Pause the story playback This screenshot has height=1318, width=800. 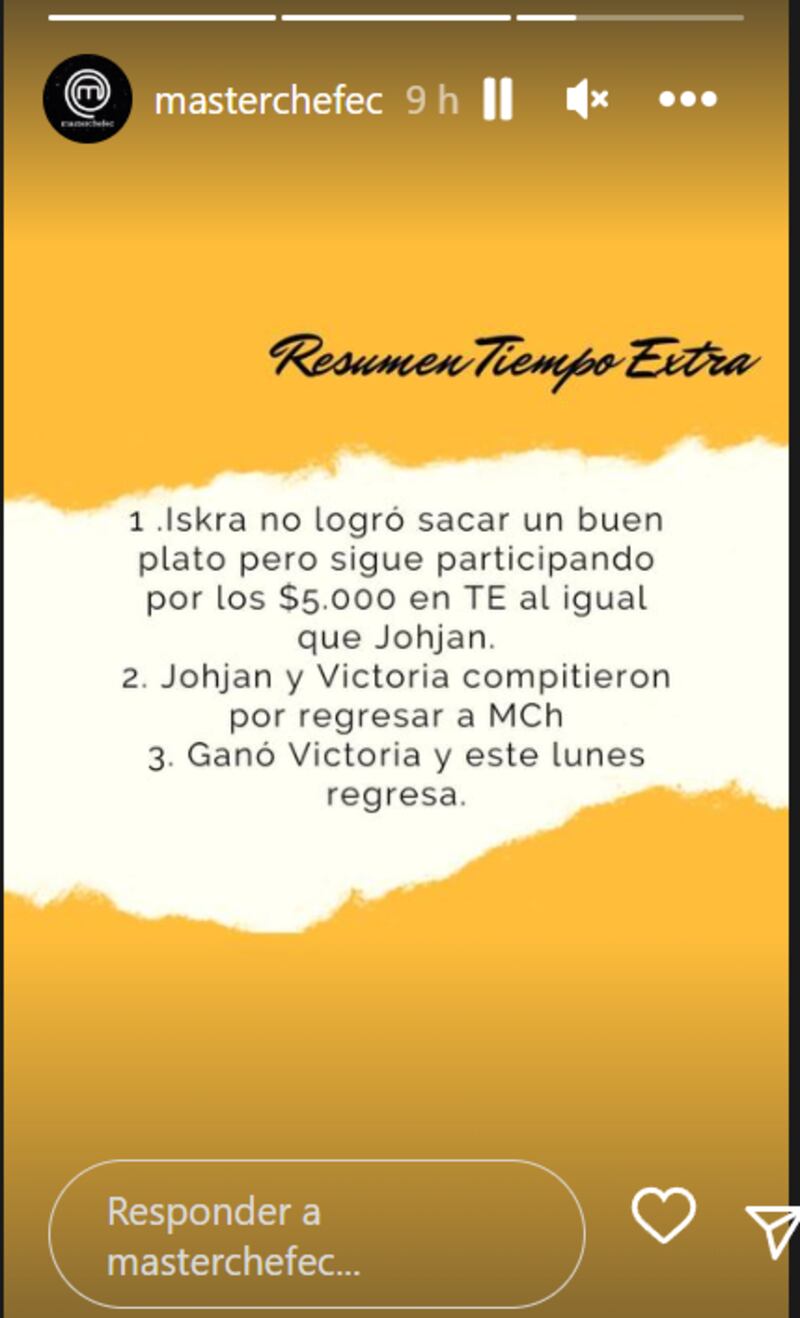[498, 99]
